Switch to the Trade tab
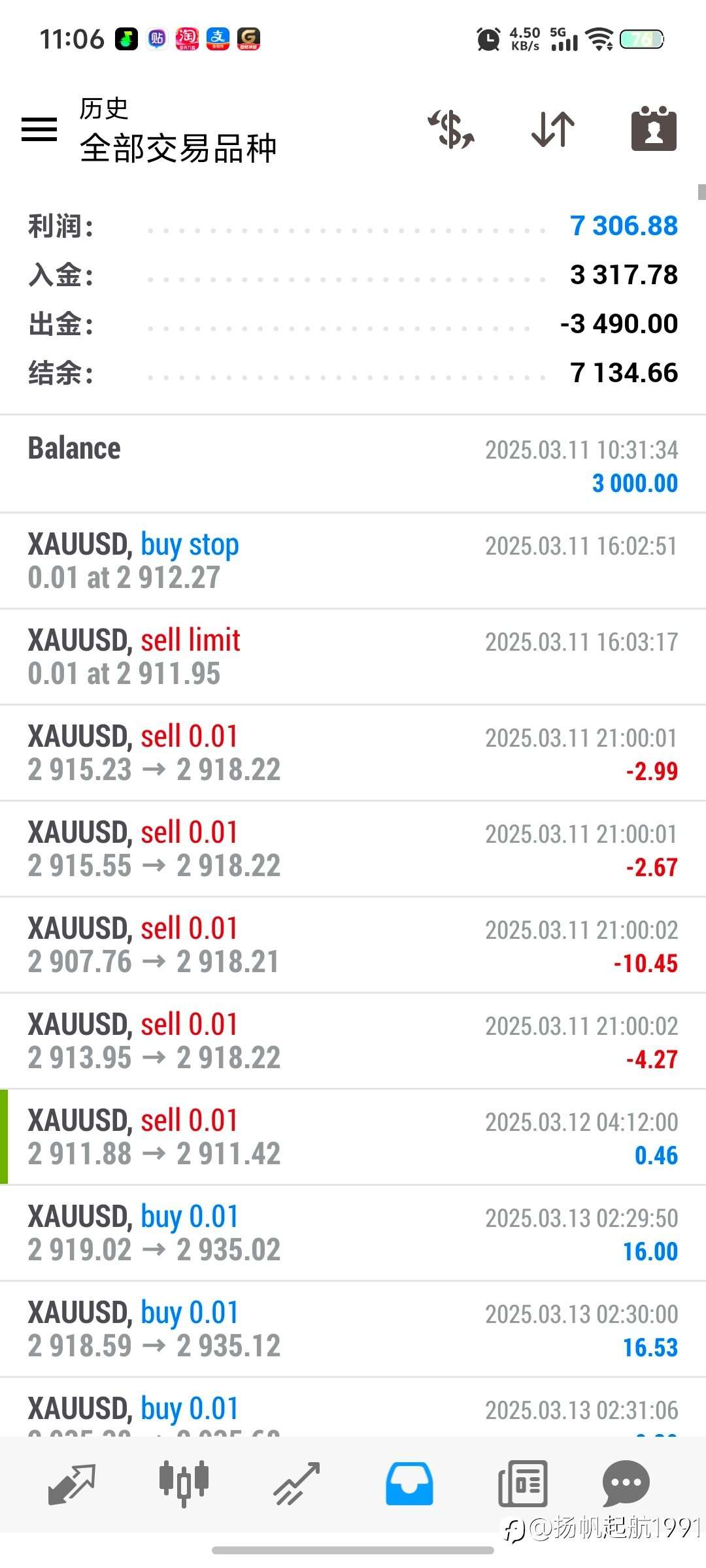 pyautogui.click(x=297, y=1484)
